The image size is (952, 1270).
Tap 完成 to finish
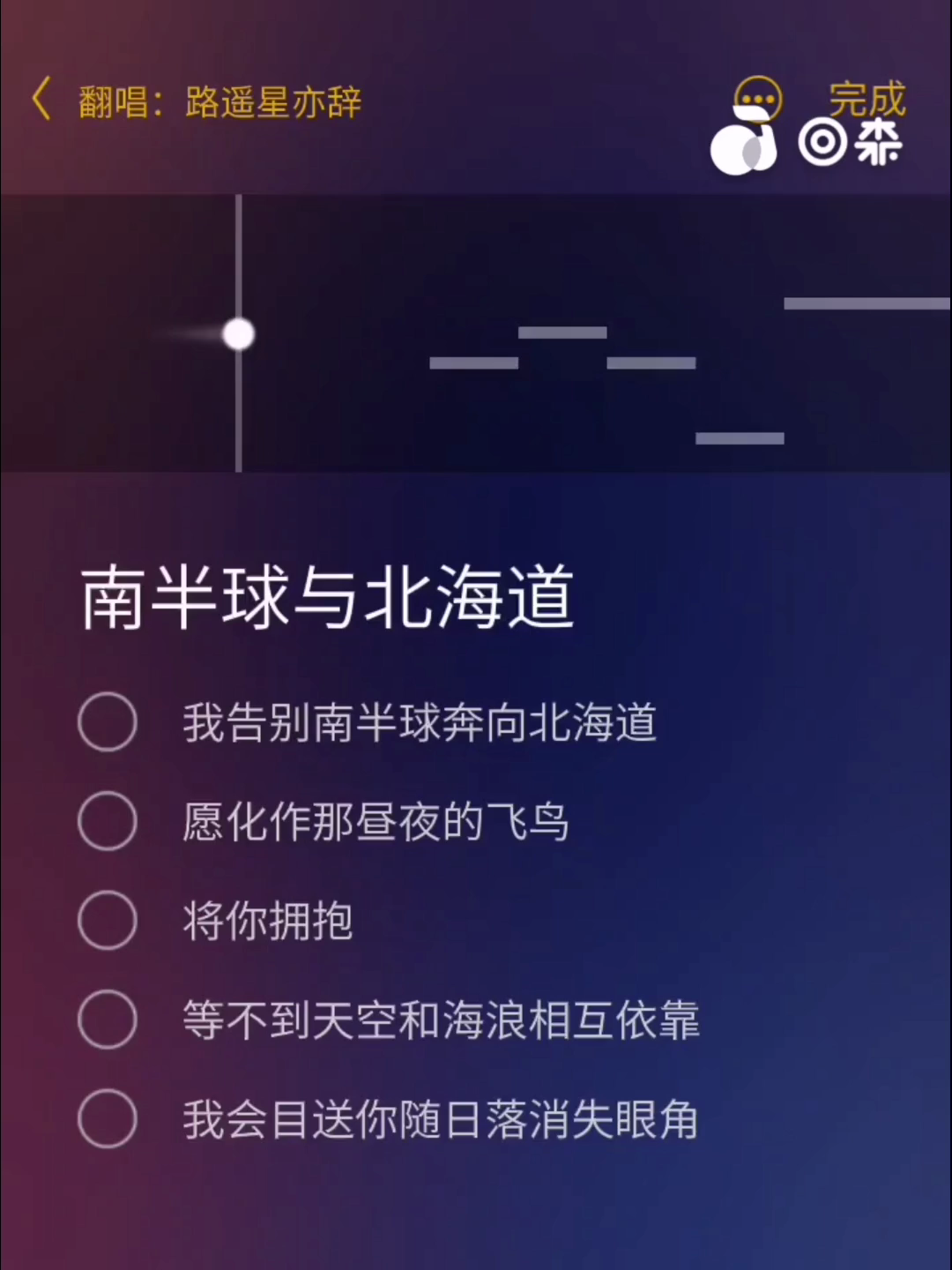866,98
